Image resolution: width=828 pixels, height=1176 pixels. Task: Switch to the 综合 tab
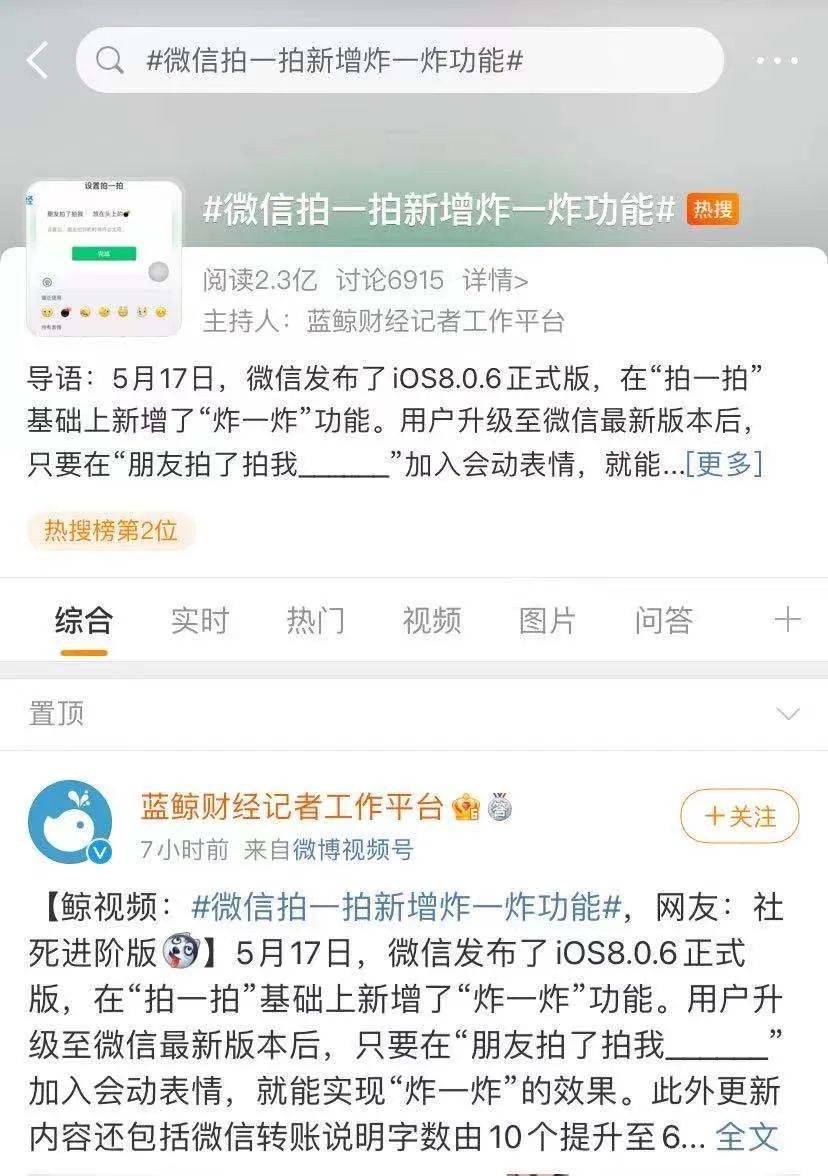[x=84, y=620]
